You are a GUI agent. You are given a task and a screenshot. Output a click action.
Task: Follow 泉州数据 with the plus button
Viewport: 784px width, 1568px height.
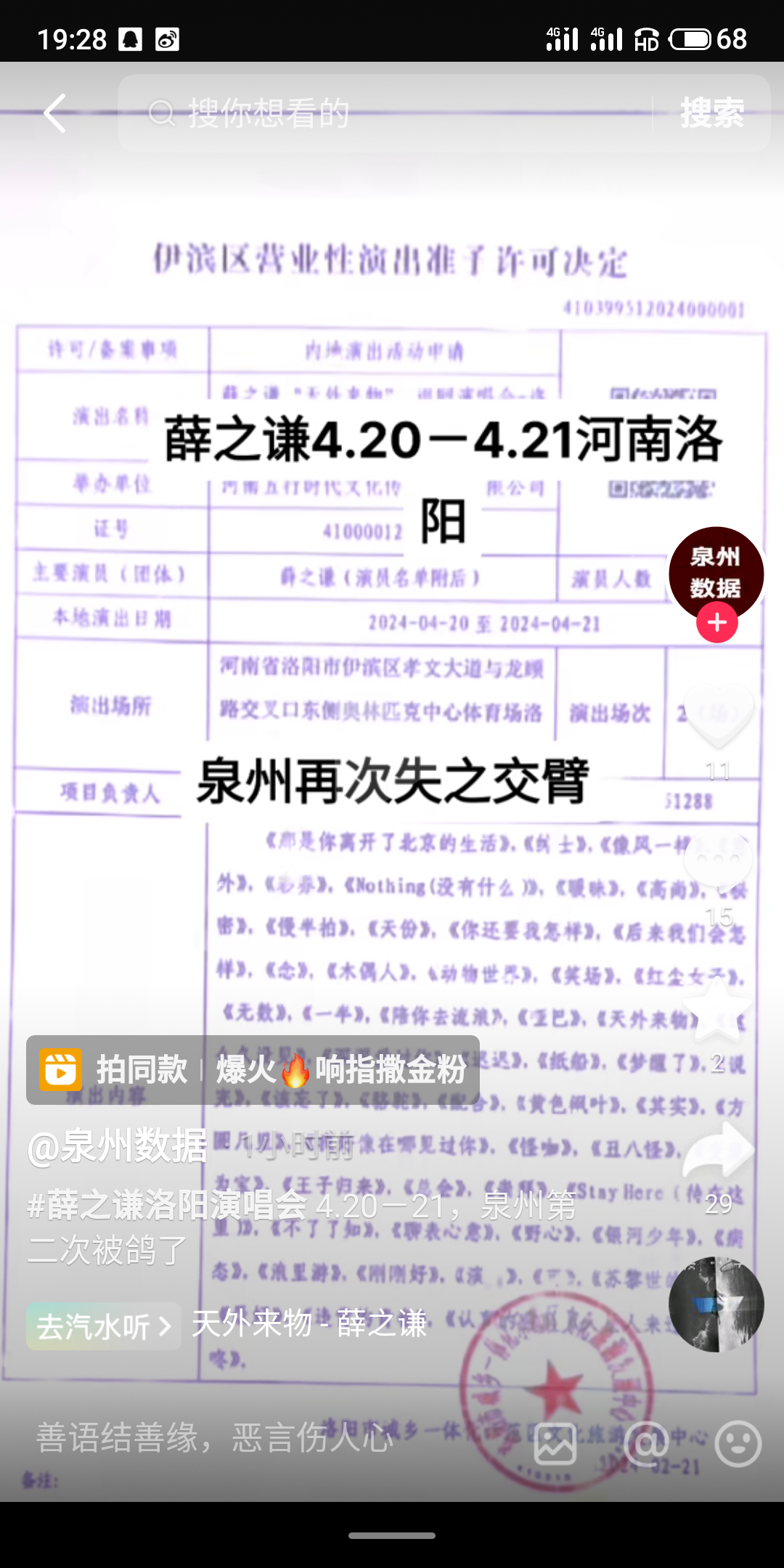click(716, 623)
